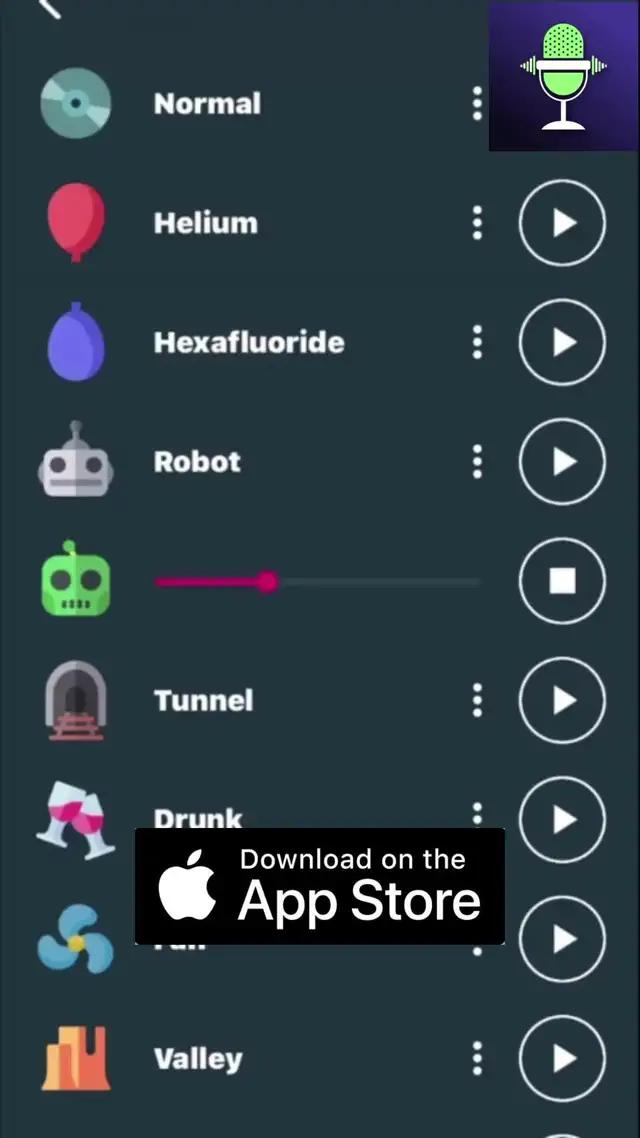Open more options for Hexafluoride
Image resolution: width=640 pixels, height=1138 pixels.
tap(477, 342)
